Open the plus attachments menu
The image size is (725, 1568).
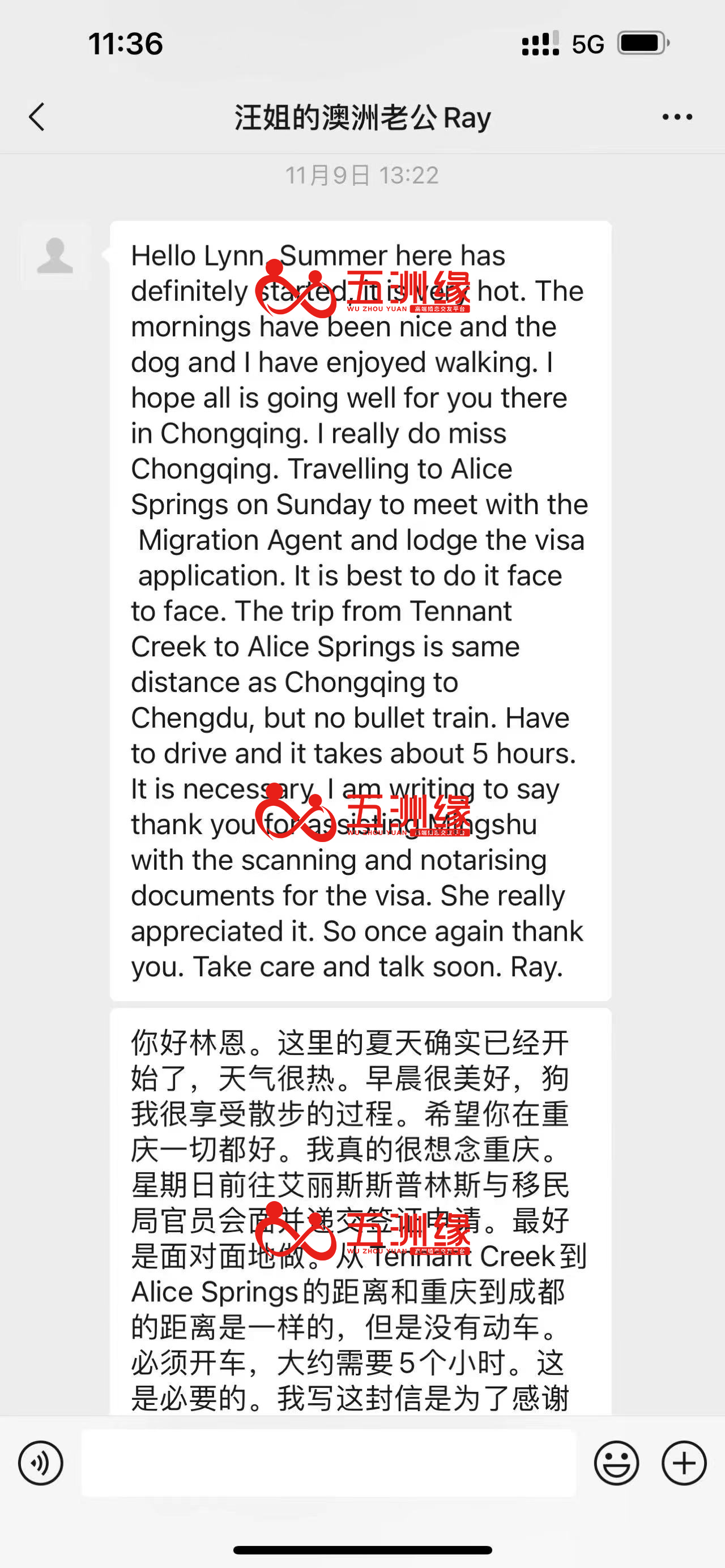tap(684, 1463)
